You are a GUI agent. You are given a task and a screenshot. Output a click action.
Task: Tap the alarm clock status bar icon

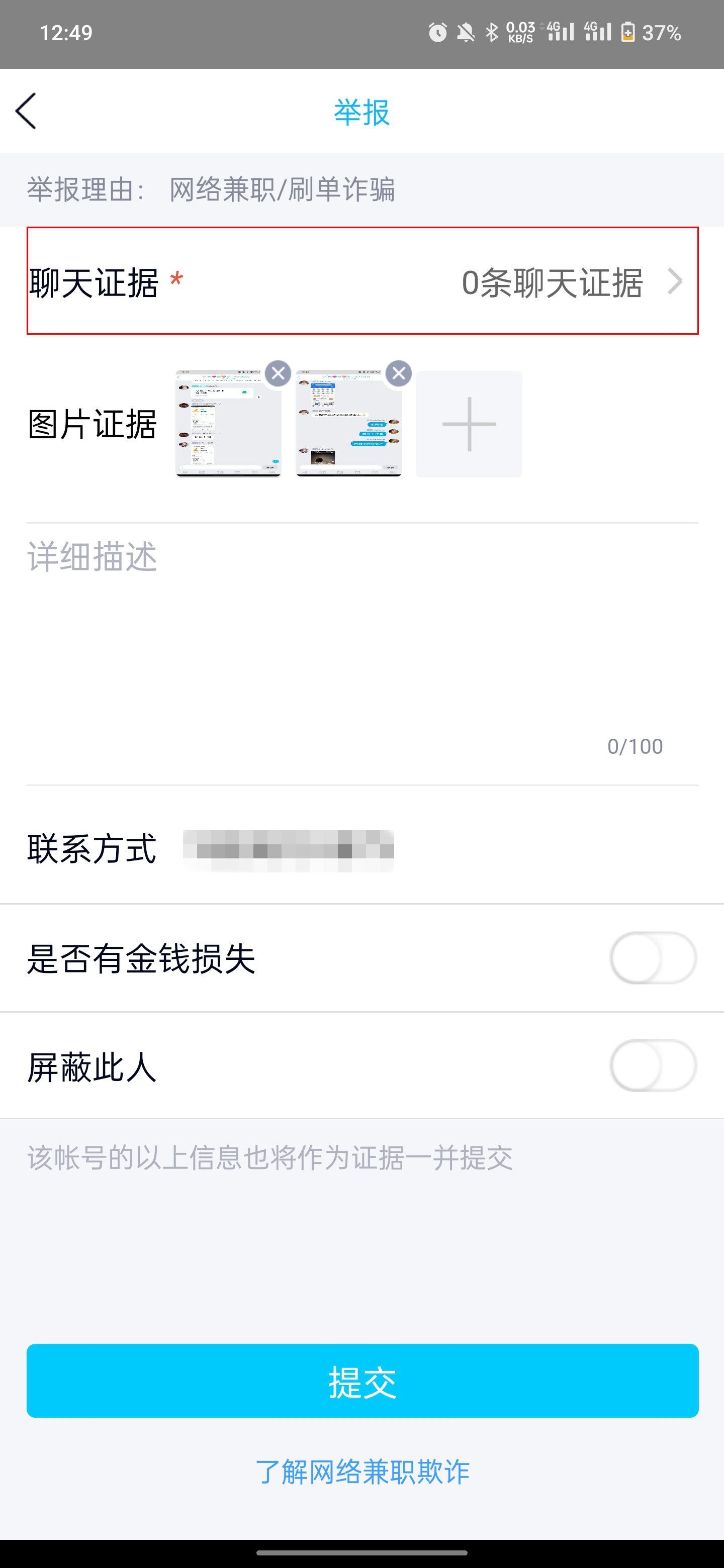(x=437, y=33)
